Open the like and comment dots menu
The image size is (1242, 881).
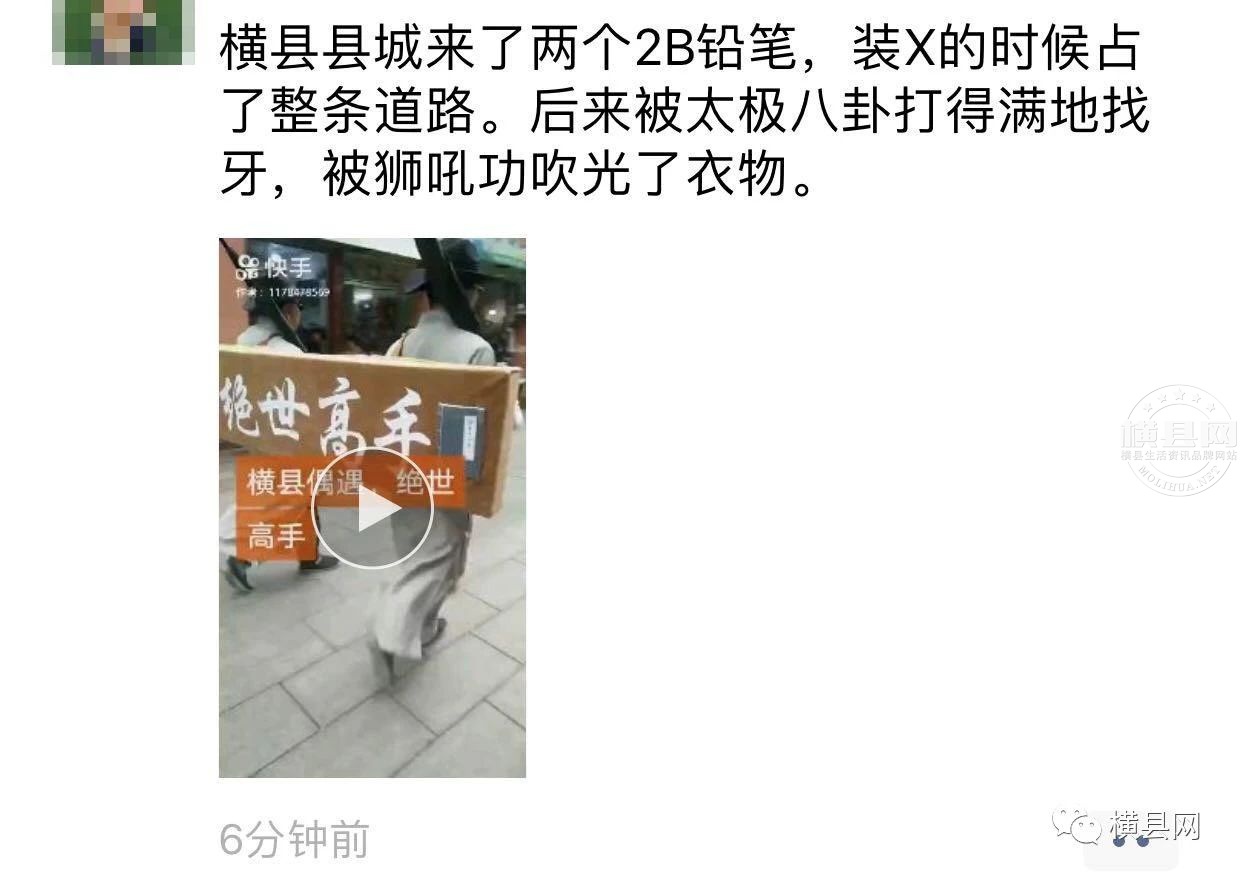(1130, 842)
